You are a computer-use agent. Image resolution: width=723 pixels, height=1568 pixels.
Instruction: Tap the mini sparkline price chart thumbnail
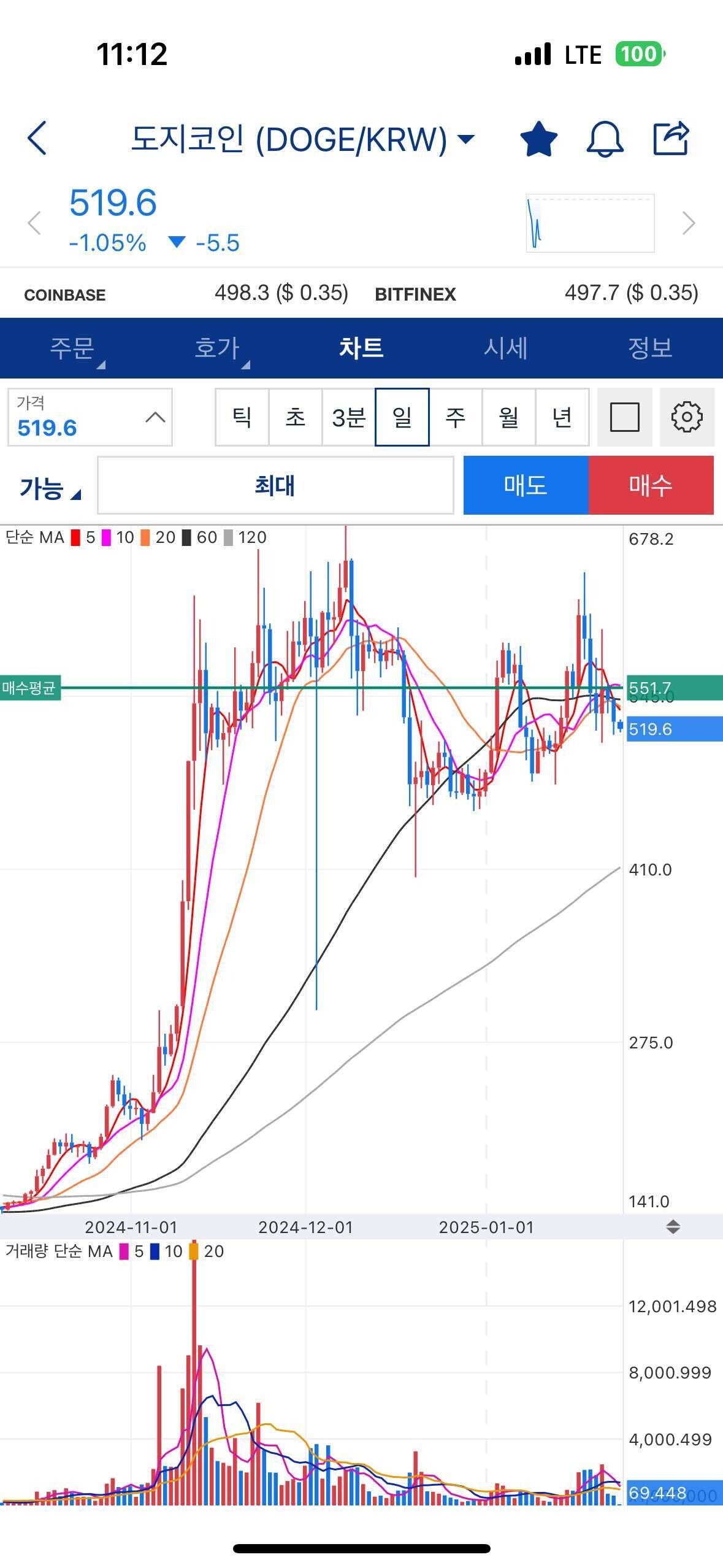[x=591, y=222]
